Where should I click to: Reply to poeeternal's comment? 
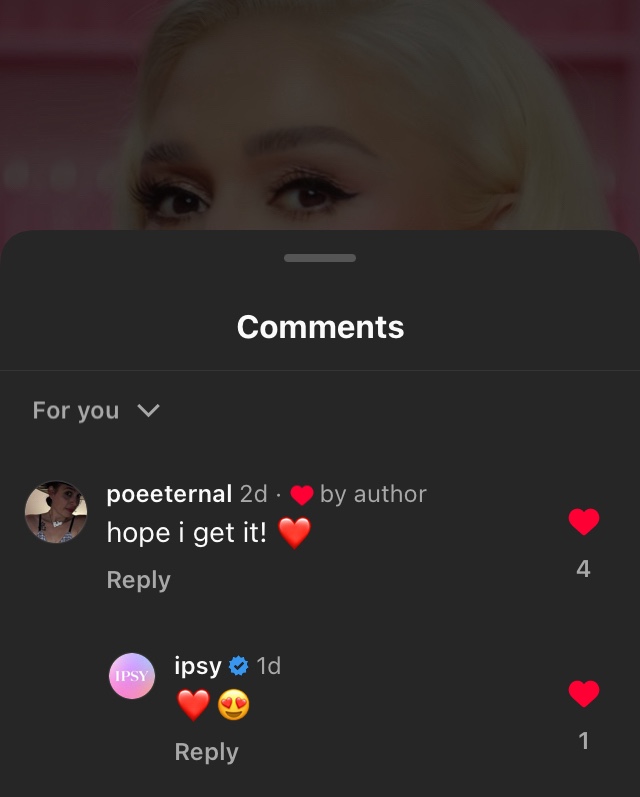[x=138, y=580]
